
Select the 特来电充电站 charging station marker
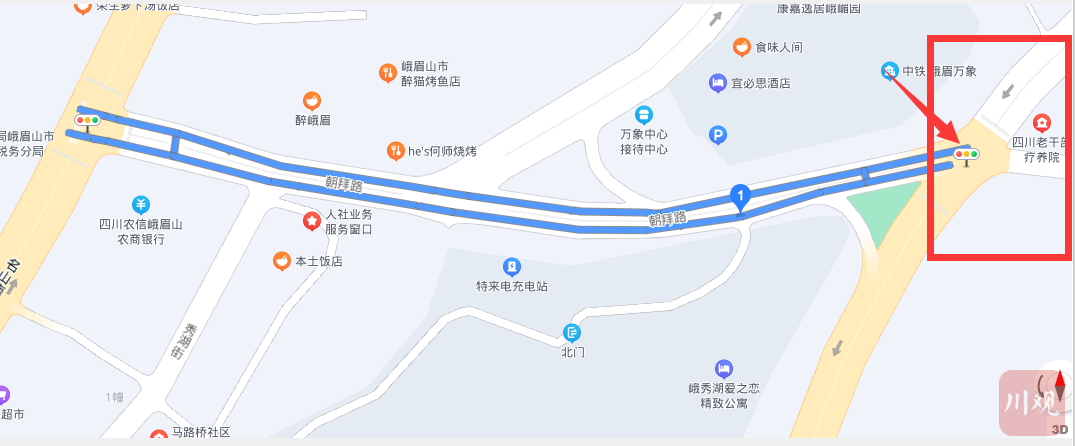[x=512, y=267]
